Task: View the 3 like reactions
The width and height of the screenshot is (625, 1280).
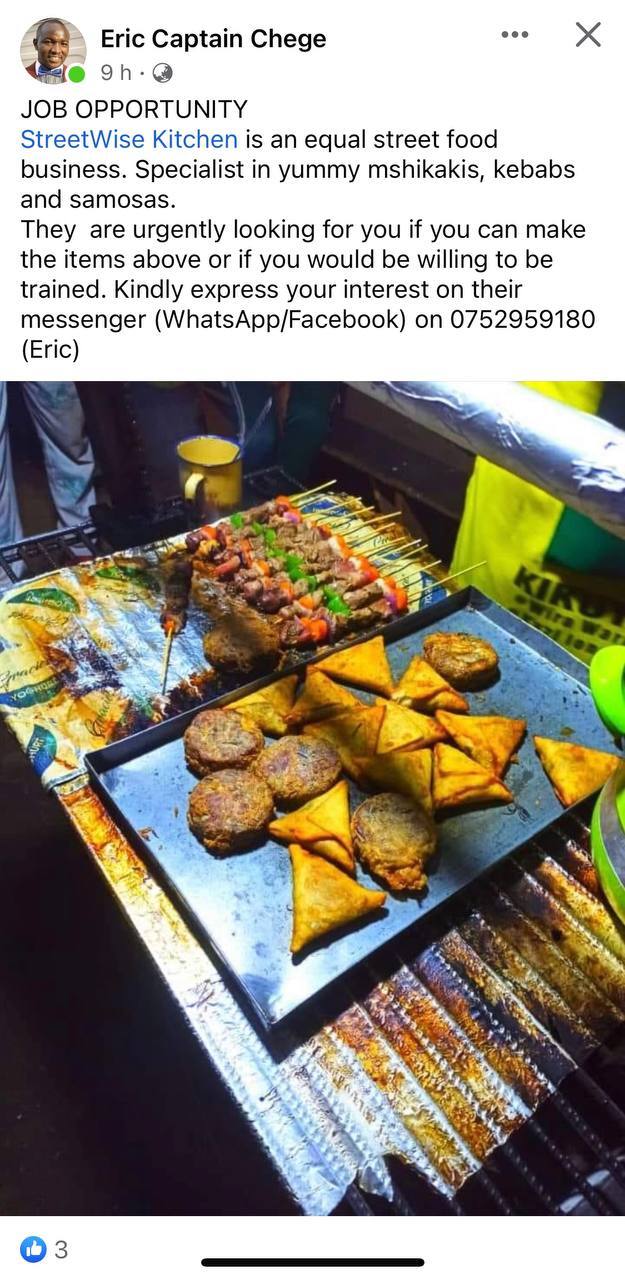Action: [x=45, y=1249]
